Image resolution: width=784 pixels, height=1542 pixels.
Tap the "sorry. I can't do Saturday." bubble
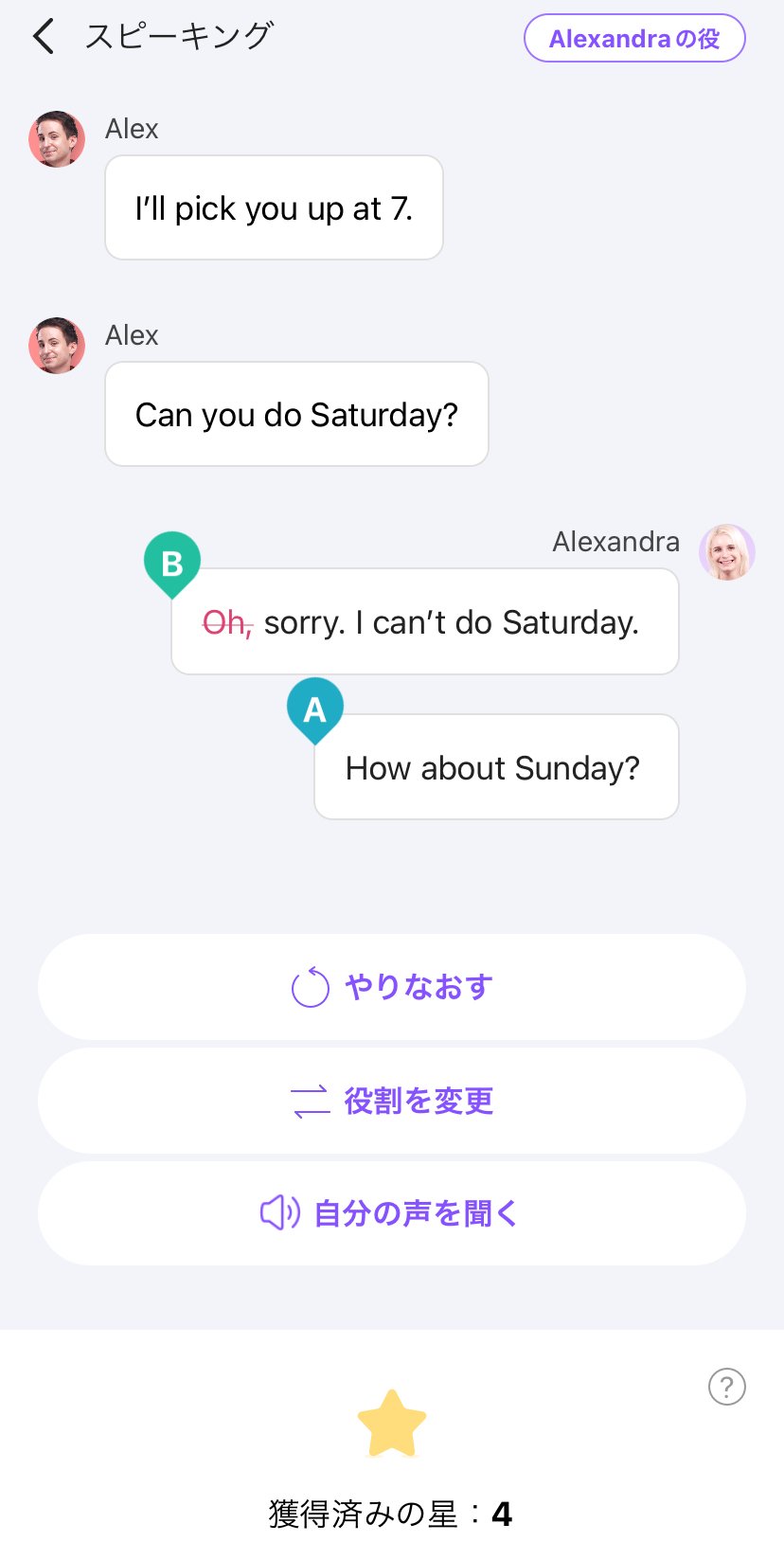(x=424, y=622)
